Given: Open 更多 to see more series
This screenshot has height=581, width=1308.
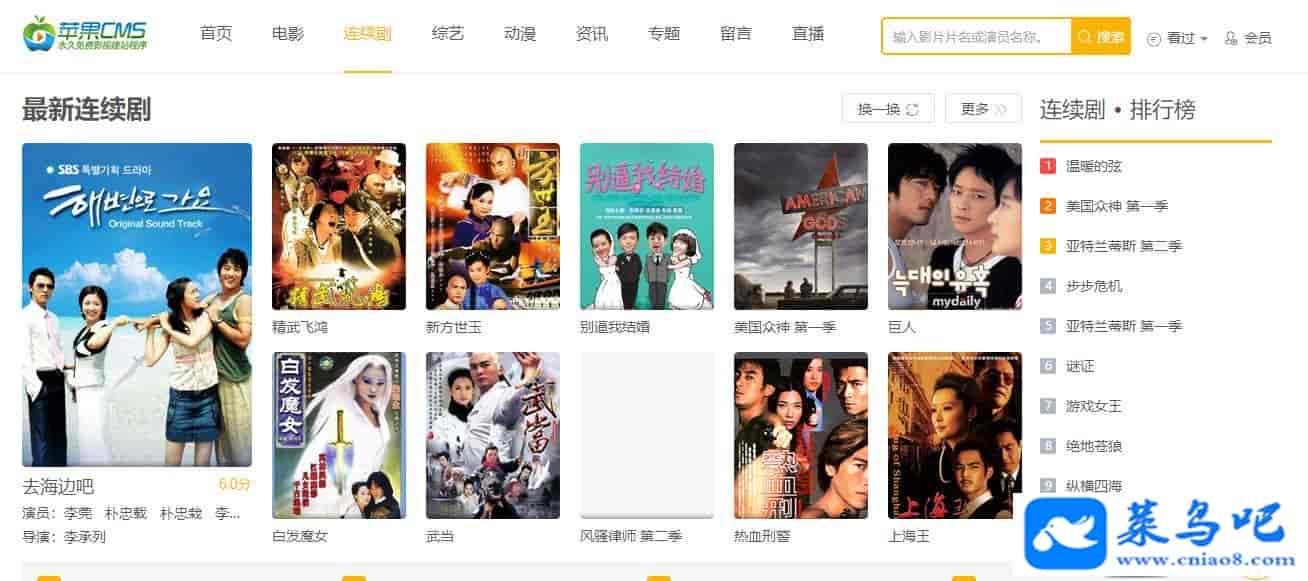Looking at the screenshot, I should click(x=983, y=109).
